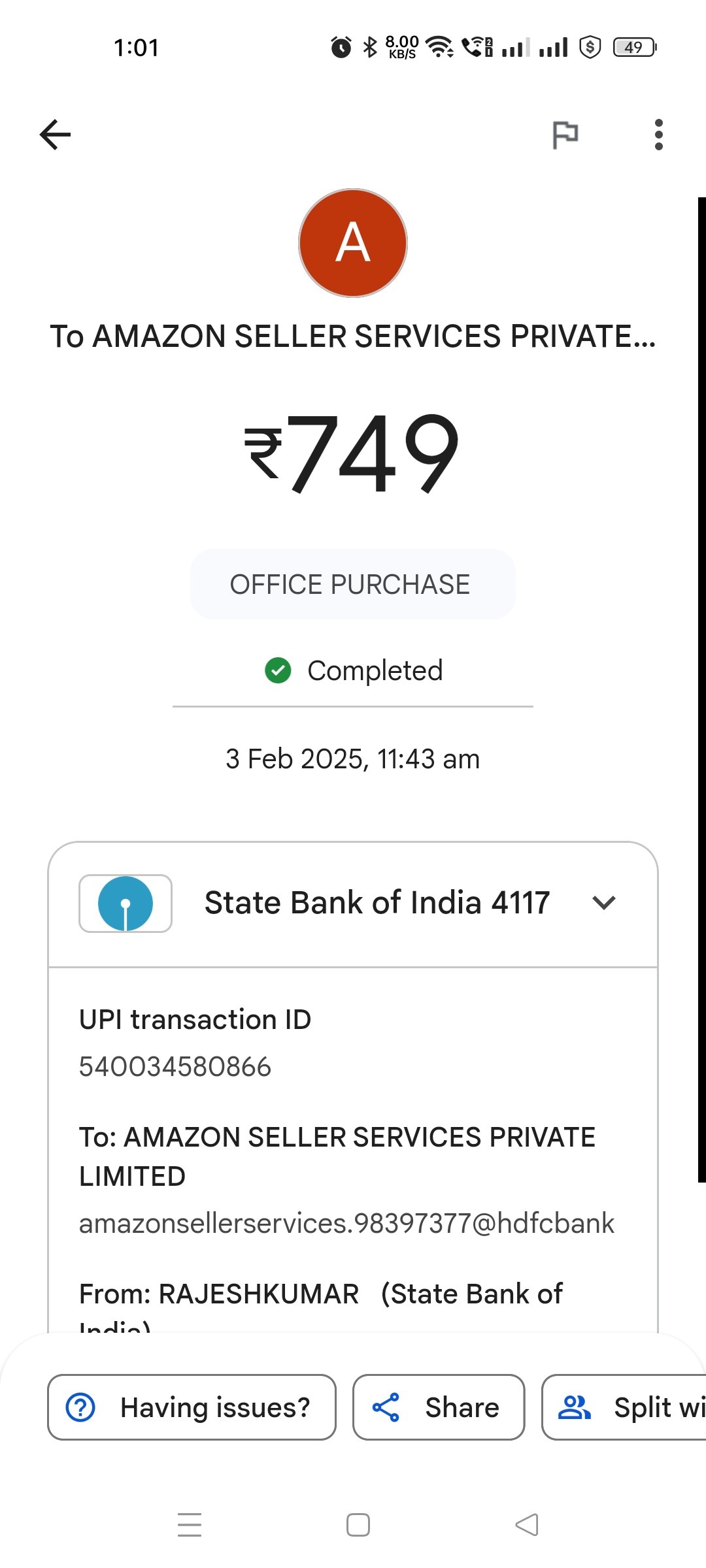This screenshot has width=706, height=1568.
Task: Split this expense with others
Action: pyautogui.click(x=624, y=1407)
